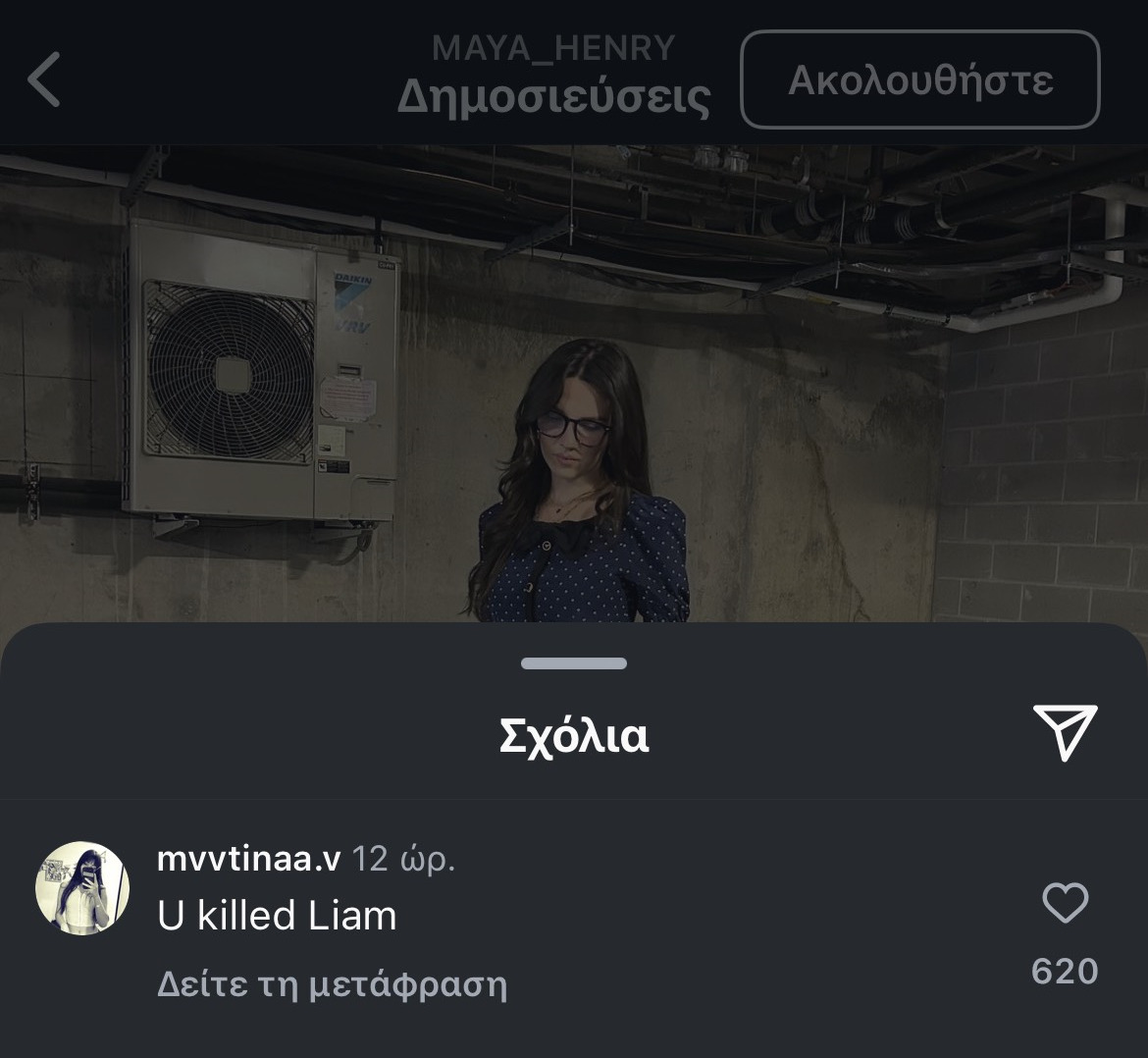Share the post via the paper plane icon

click(1065, 732)
